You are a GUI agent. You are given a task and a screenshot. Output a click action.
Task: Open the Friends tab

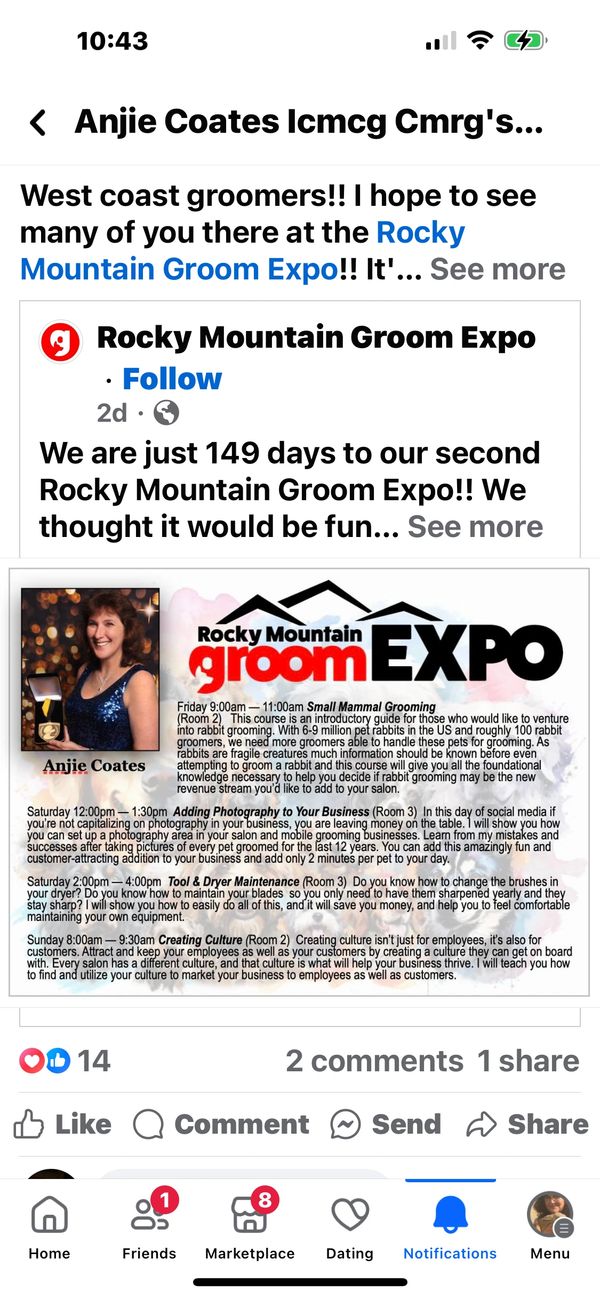click(x=149, y=1228)
